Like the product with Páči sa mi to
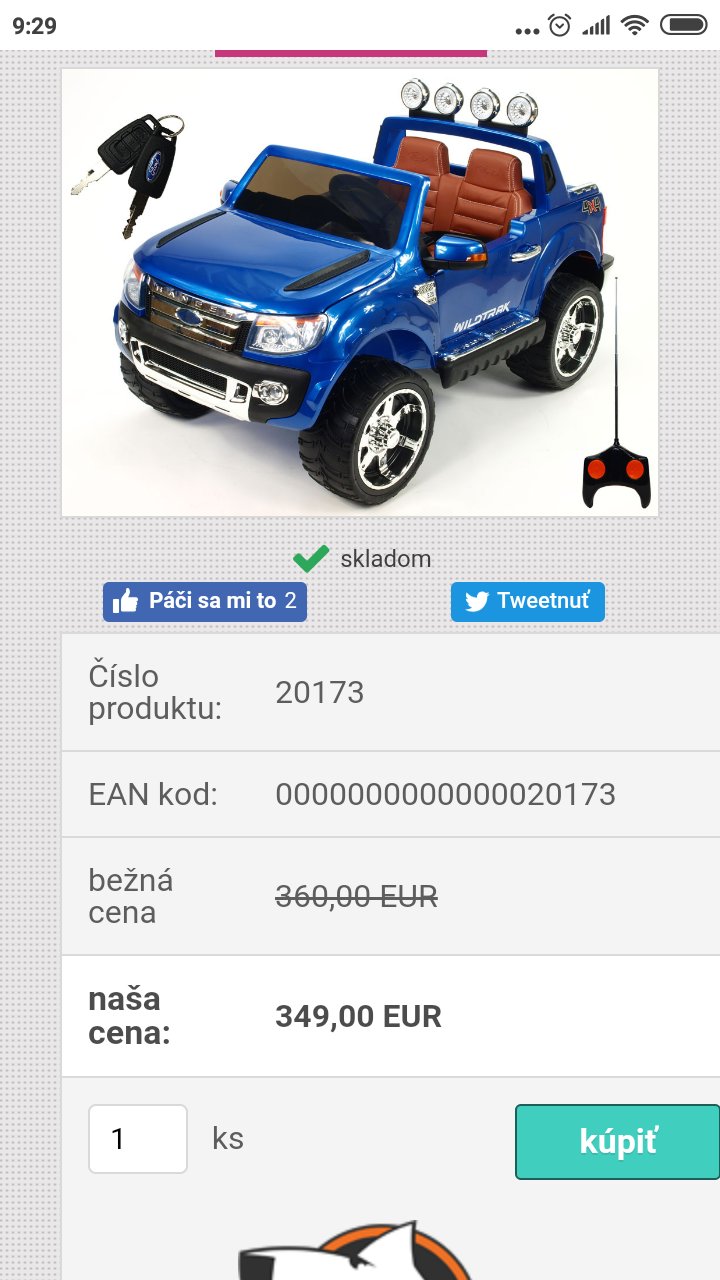 [x=205, y=601]
